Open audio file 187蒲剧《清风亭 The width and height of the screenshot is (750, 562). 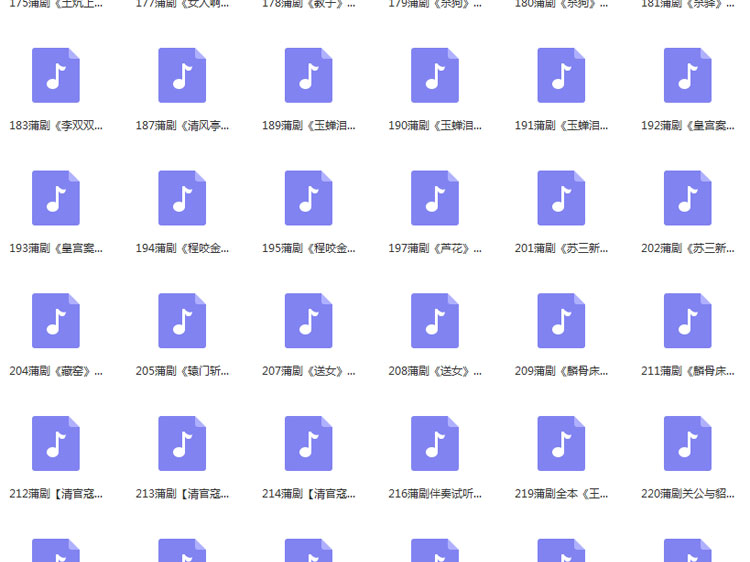(182, 76)
